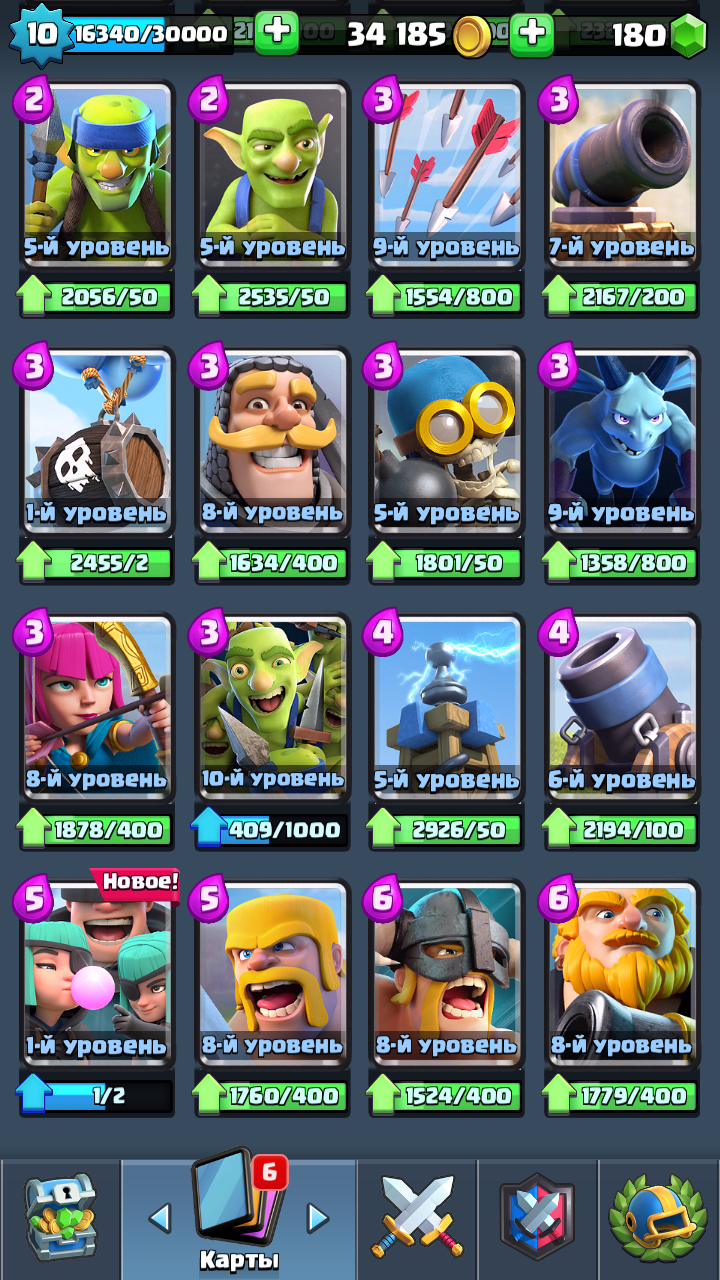Open the new Rascals card marked Новое!
Screen dimensions: 720x1280
tap(96, 973)
